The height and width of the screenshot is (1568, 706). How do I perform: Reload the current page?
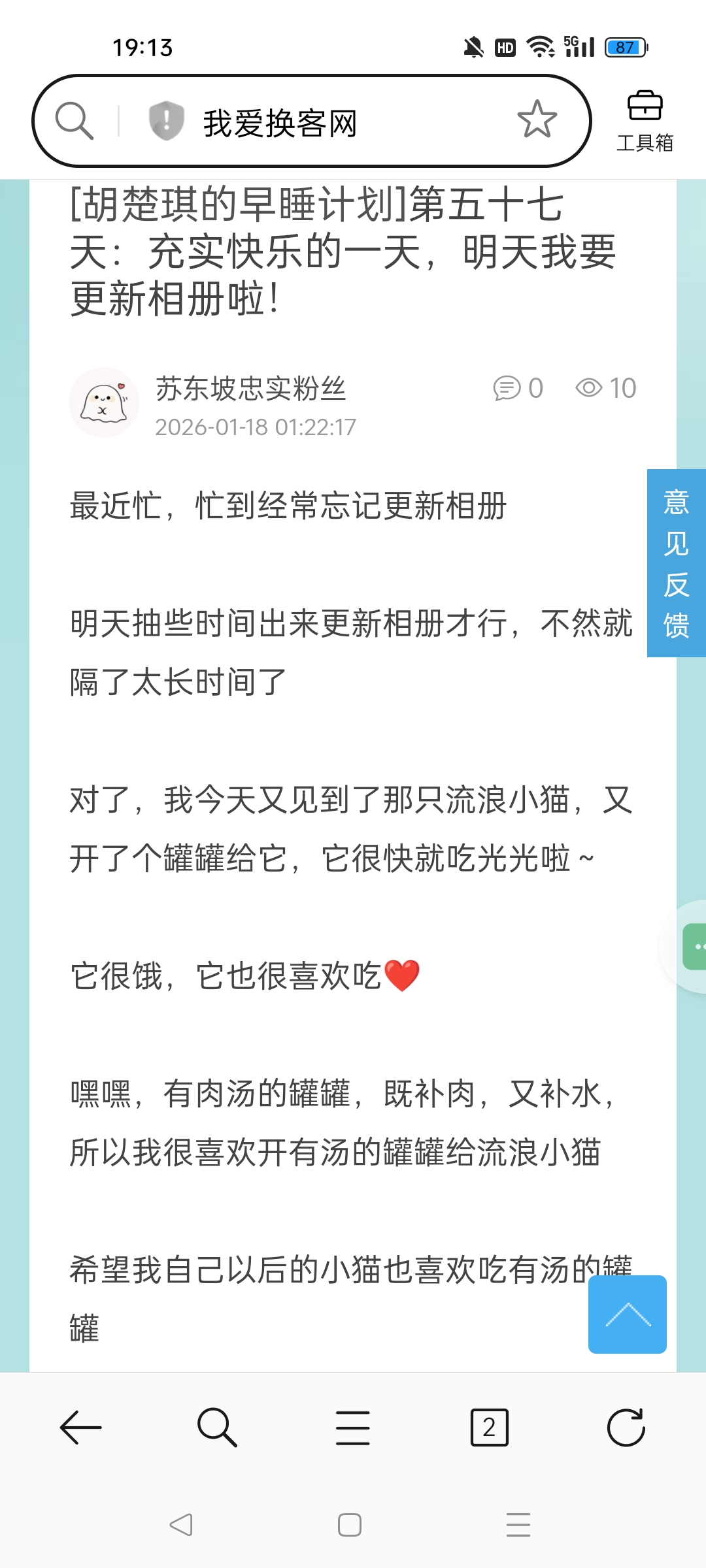coord(626,1428)
